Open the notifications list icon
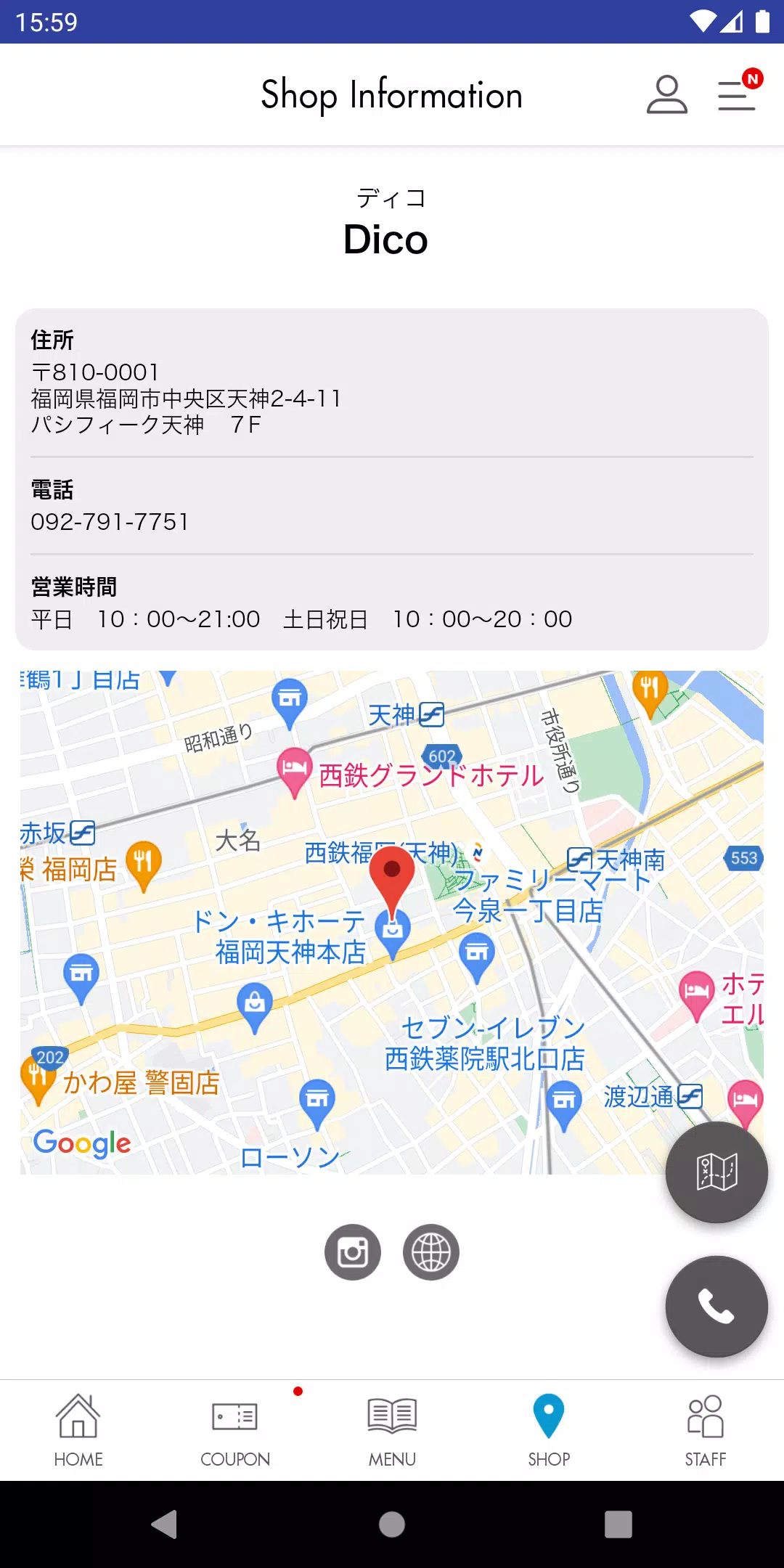784x1568 pixels. 735,95
